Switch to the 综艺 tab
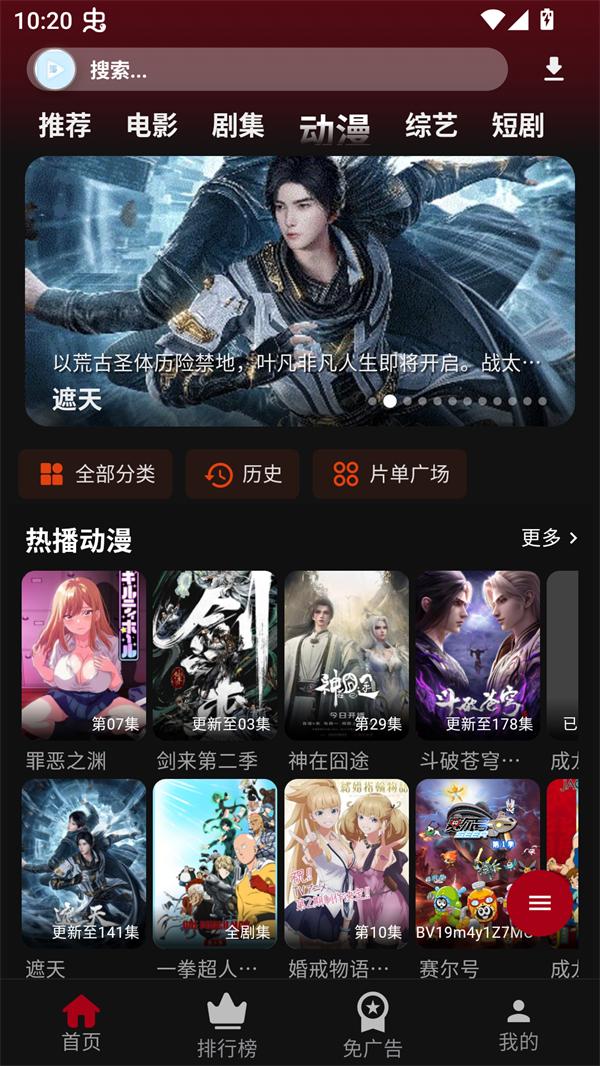Image resolution: width=600 pixels, height=1066 pixels. pyautogui.click(x=431, y=126)
